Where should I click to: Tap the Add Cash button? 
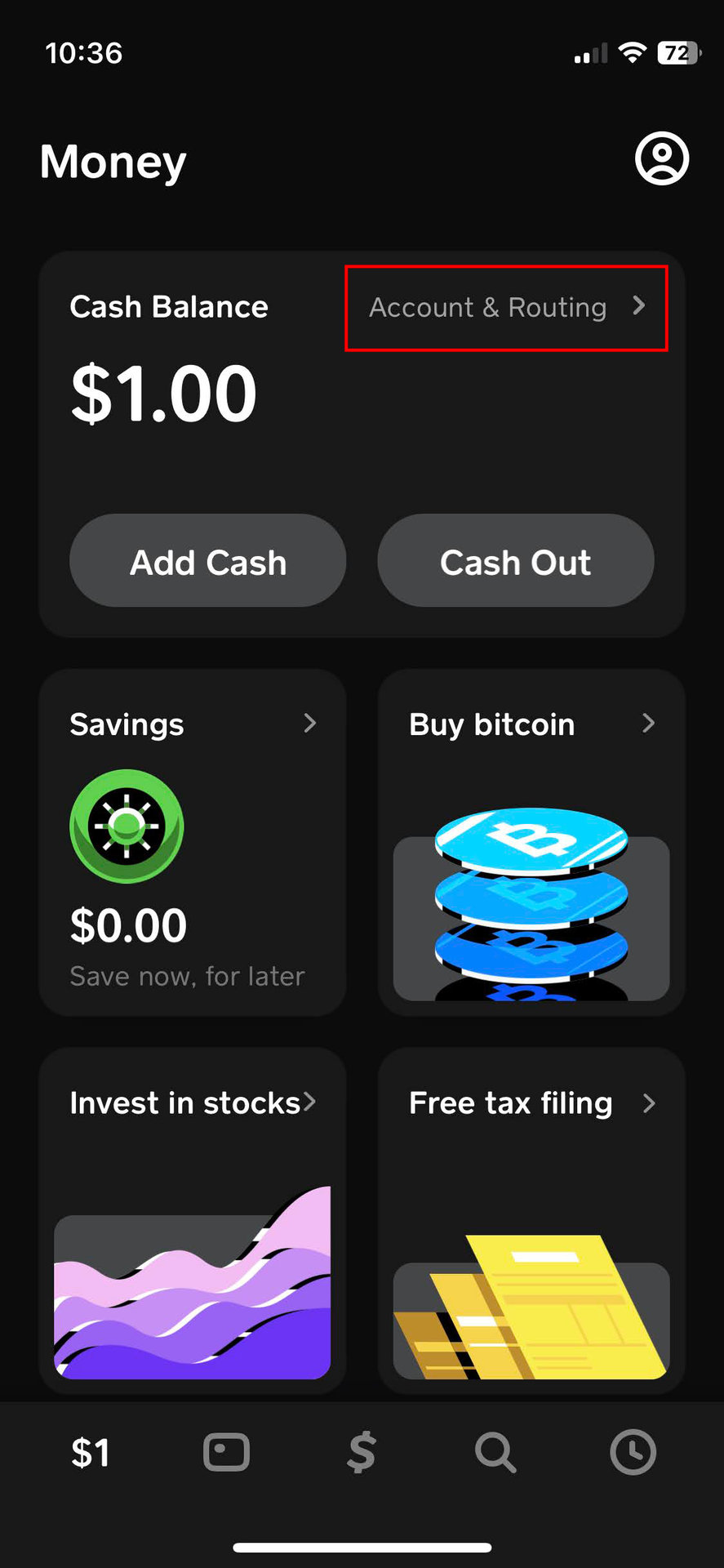207,561
